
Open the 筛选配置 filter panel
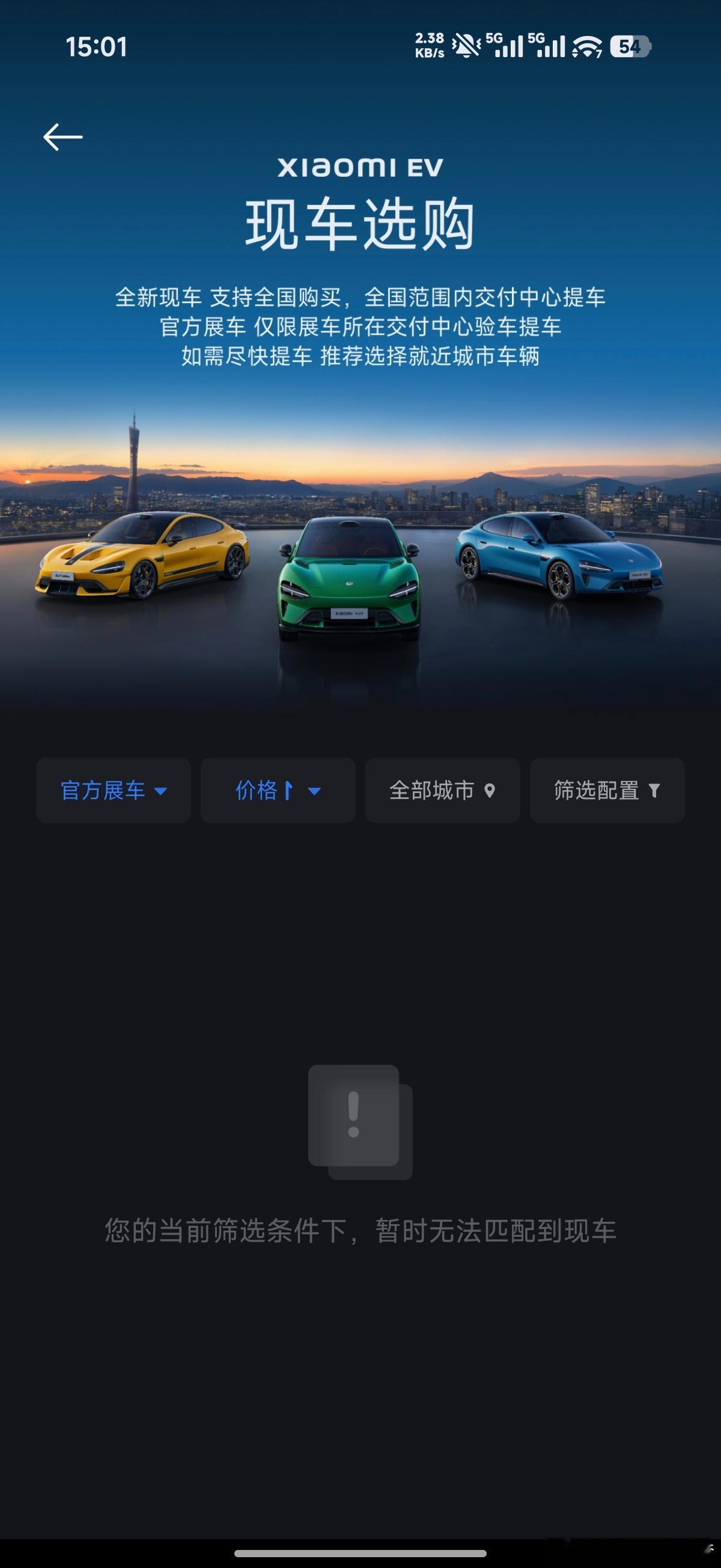(x=606, y=789)
